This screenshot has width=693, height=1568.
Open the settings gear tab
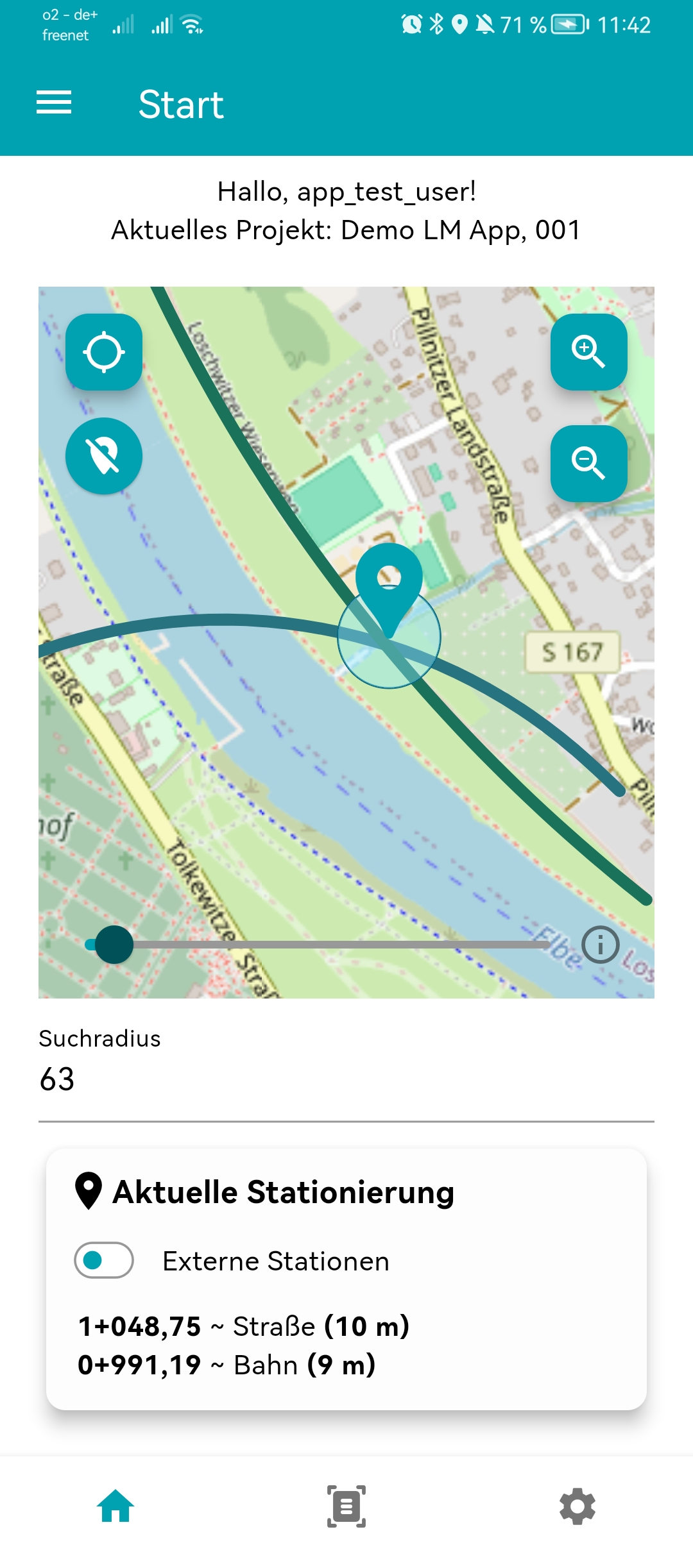coord(577,1506)
